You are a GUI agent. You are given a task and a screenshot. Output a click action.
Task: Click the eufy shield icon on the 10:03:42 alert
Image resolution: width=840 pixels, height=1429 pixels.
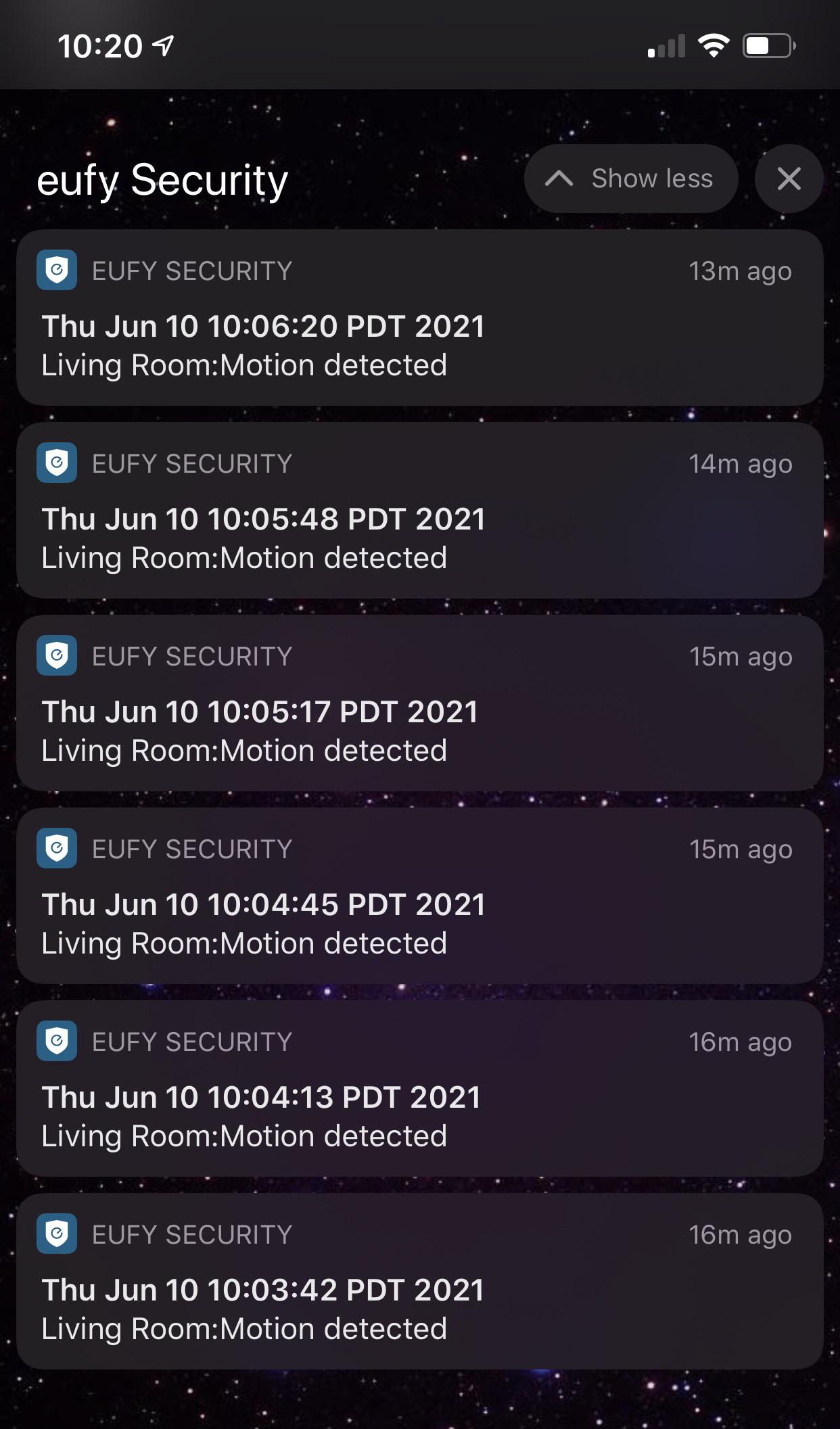(x=57, y=1234)
